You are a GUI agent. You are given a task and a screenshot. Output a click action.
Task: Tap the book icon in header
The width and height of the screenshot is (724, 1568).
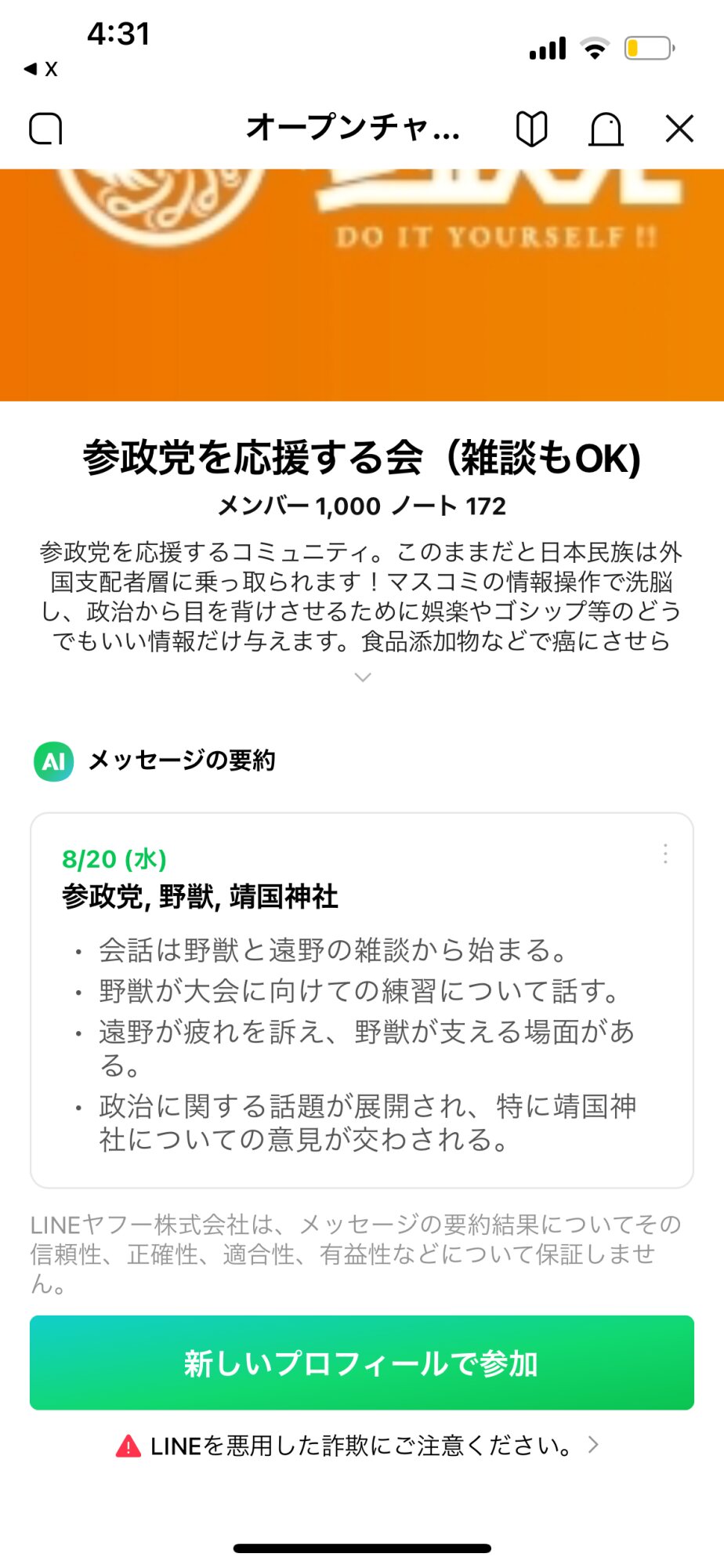pyautogui.click(x=531, y=129)
